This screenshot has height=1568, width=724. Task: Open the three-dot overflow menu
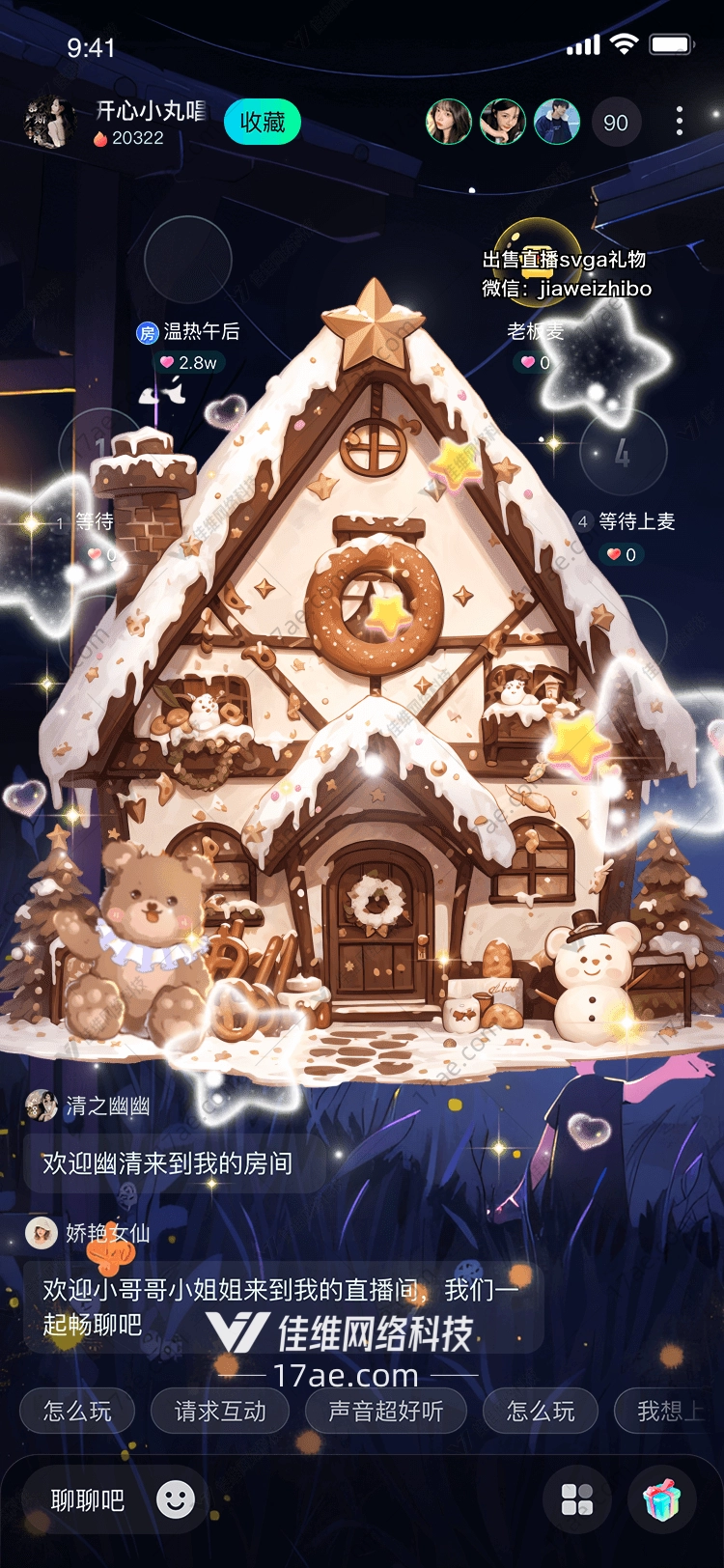click(x=680, y=122)
